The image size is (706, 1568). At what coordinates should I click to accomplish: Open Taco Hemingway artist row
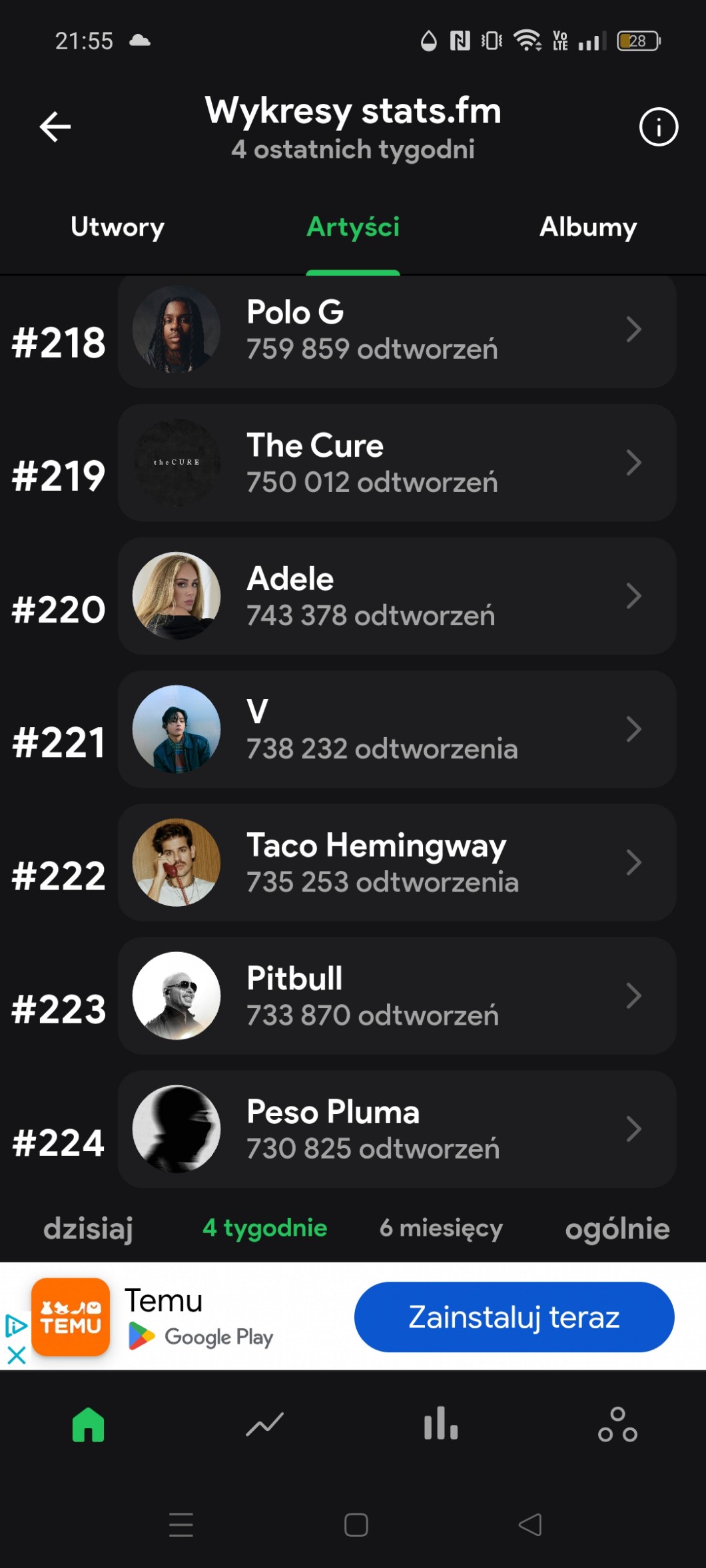pyautogui.click(x=397, y=862)
